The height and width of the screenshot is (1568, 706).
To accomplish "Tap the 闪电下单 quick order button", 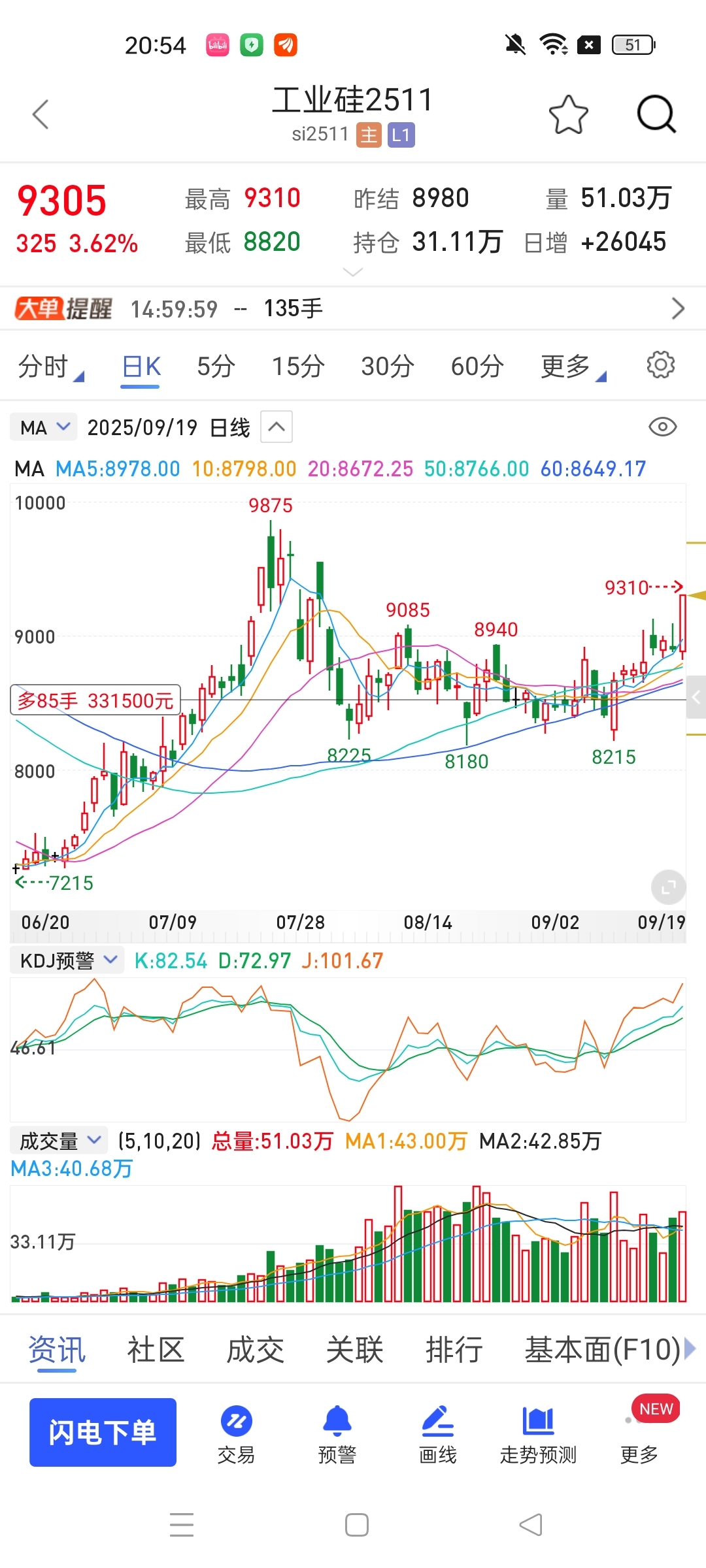I will pyautogui.click(x=103, y=1432).
